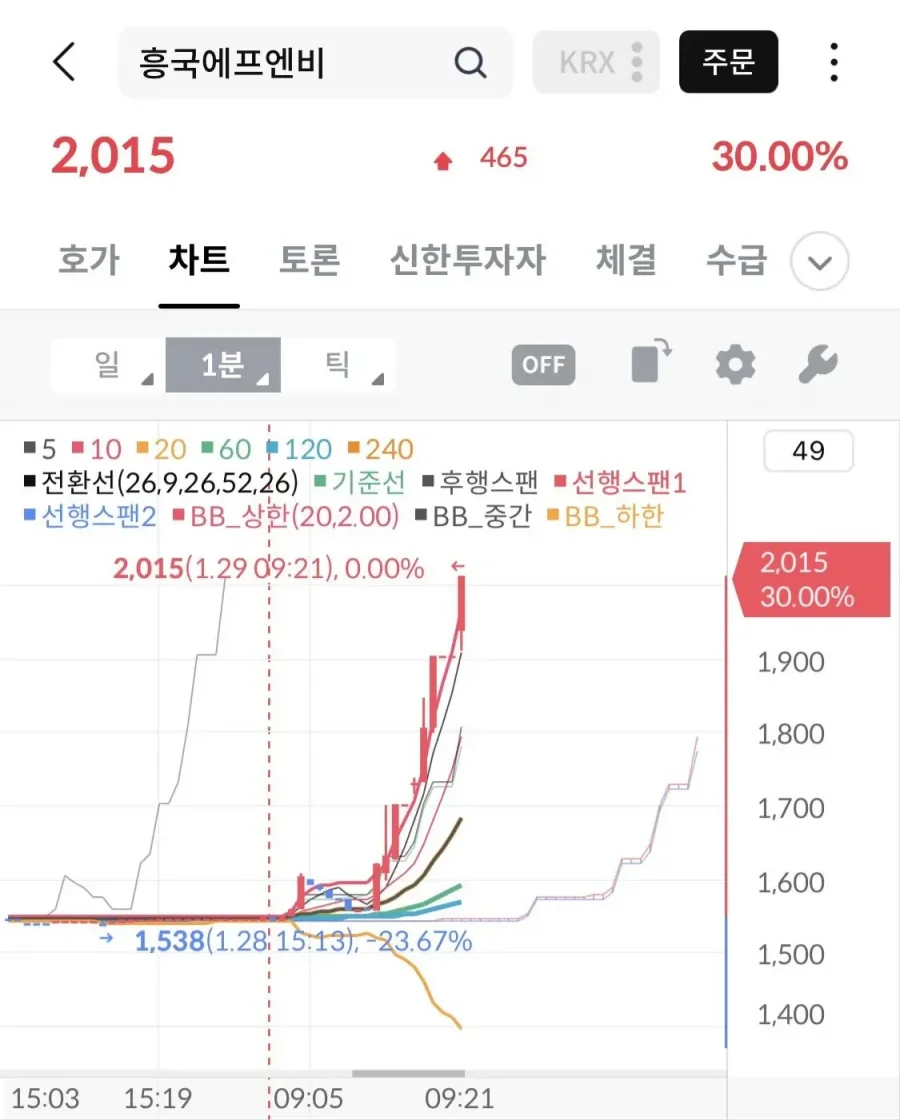900x1120 pixels.
Task: Open the 토론 tab
Action: [309, 261]
